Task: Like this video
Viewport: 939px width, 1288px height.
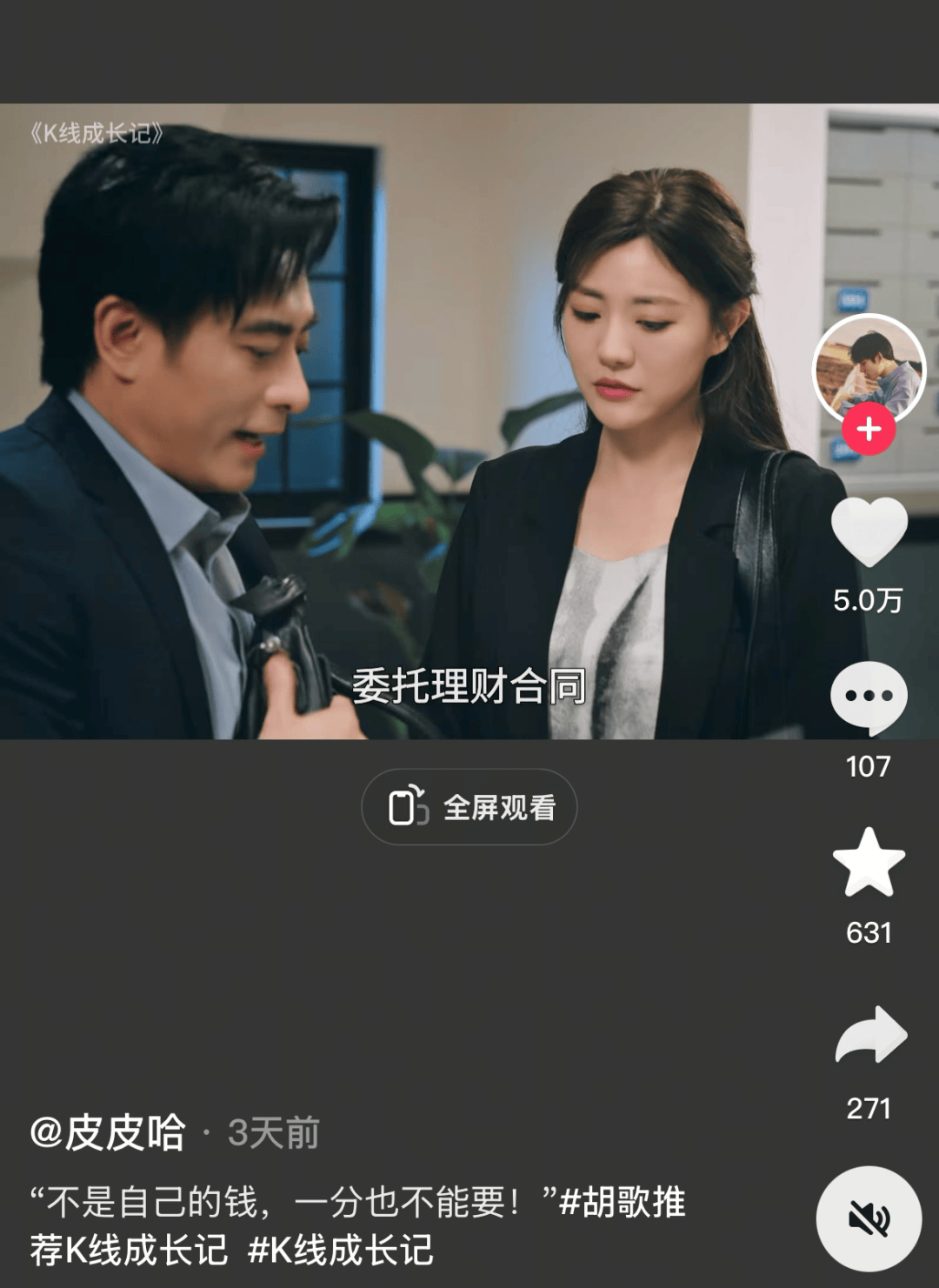Action: 869,532
